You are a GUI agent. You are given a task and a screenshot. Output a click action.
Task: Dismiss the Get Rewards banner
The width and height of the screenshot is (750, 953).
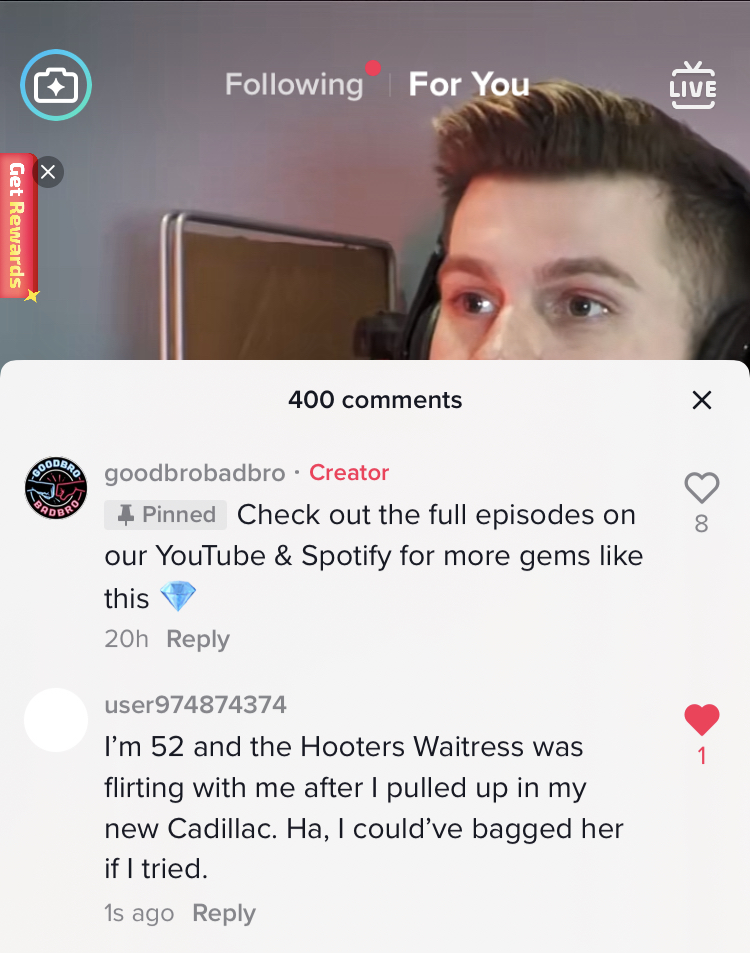pos(48,172)
